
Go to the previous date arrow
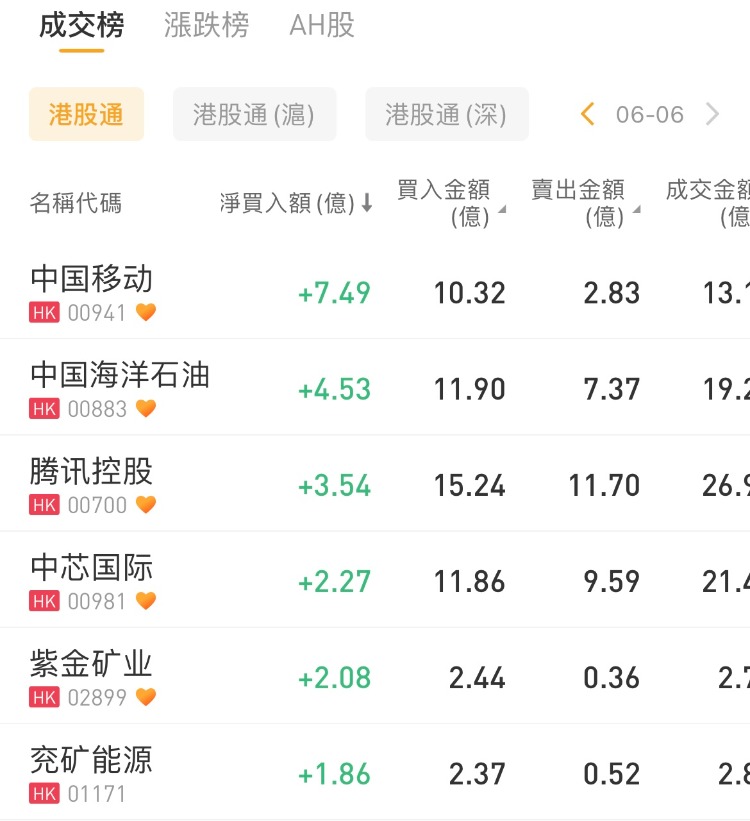tap(588, 115)
